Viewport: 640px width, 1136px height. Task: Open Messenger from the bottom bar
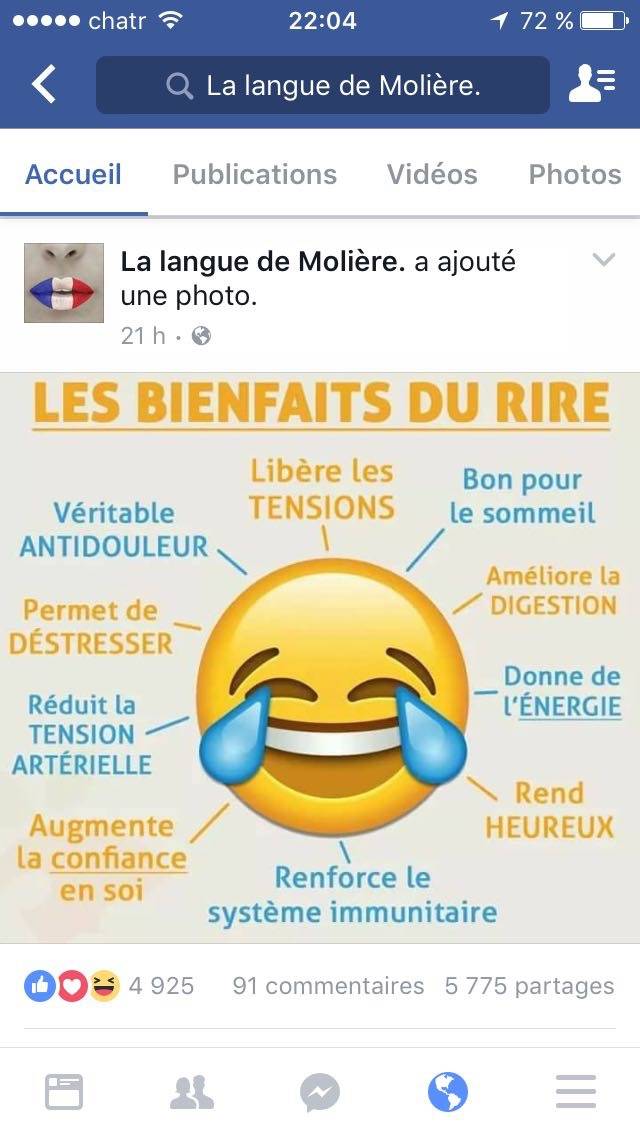320,1092
